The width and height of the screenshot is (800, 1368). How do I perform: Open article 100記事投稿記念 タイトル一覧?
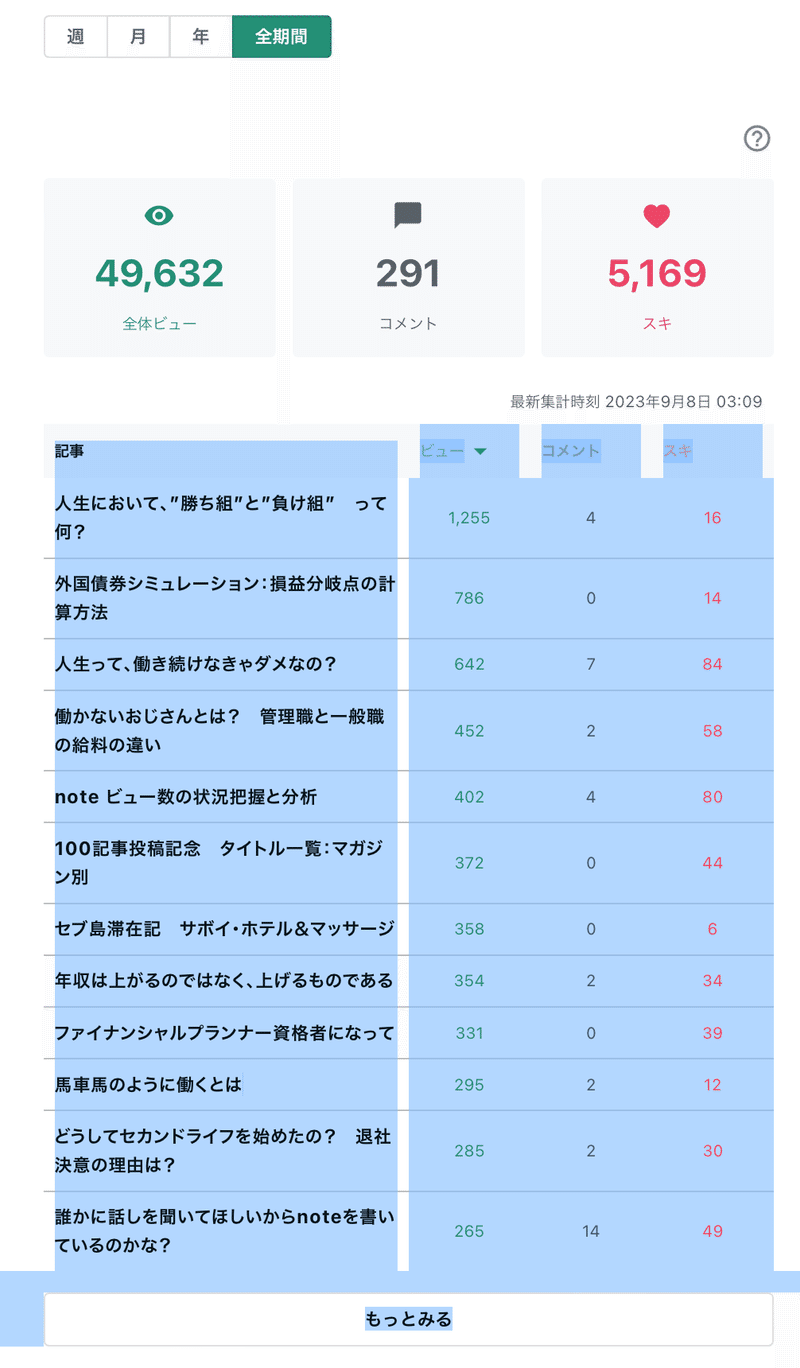(x=220, y=863)
